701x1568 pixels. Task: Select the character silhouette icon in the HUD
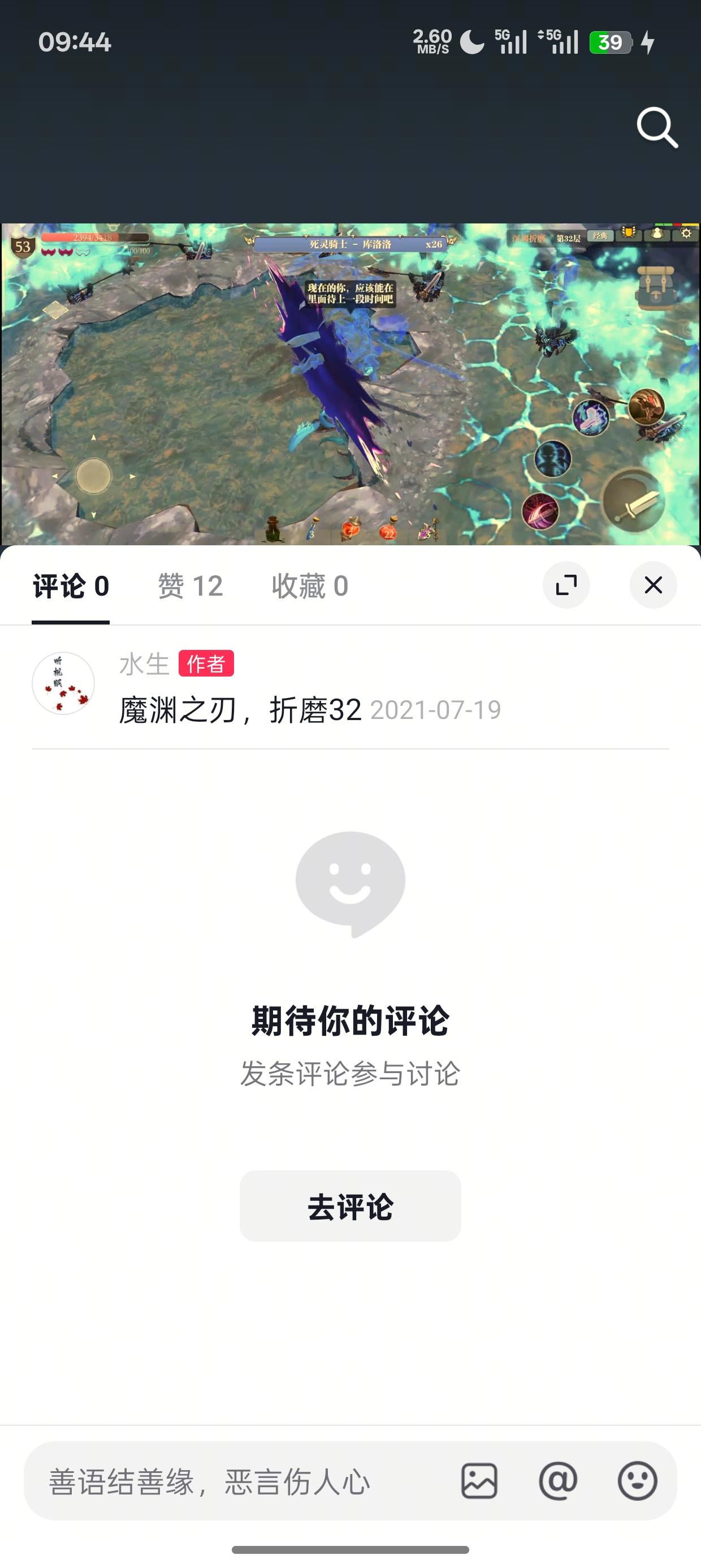657,233
